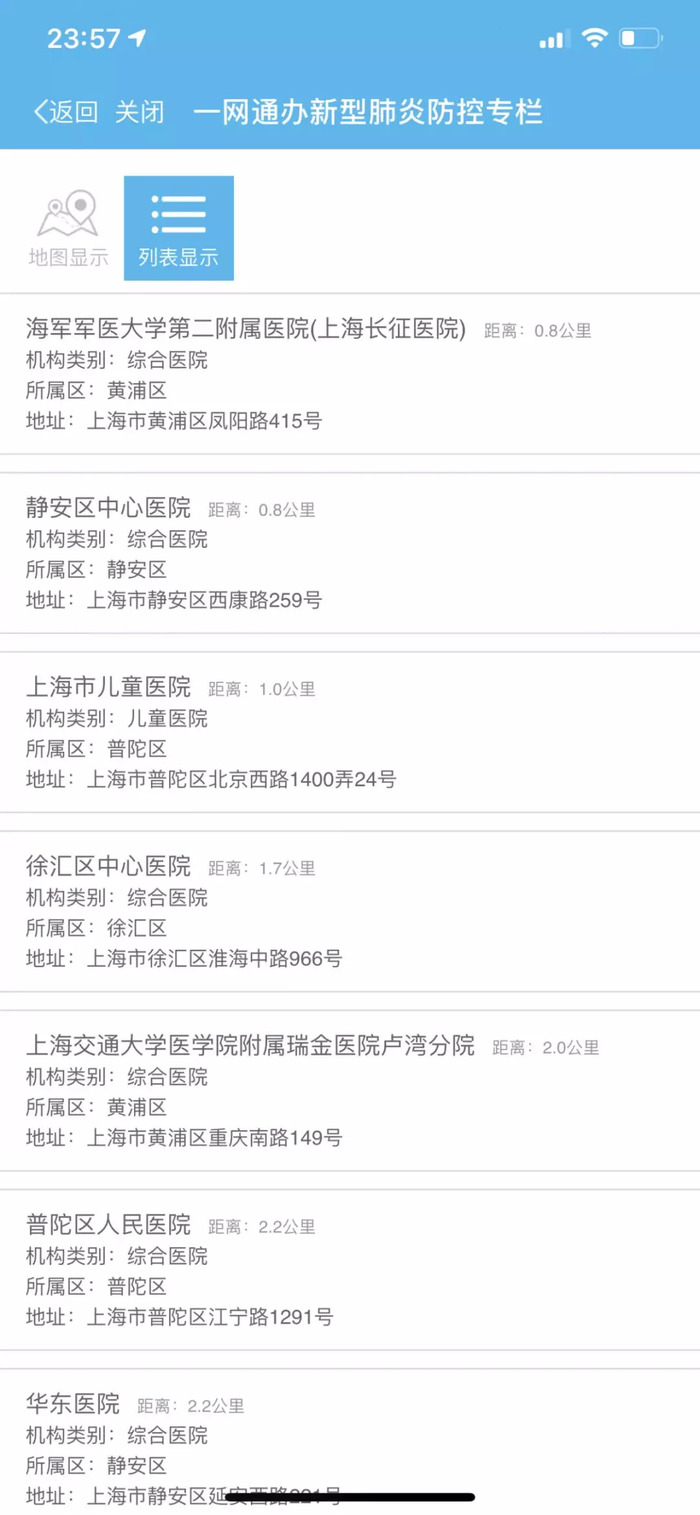Open 海军军医大学第二附属医院 hospital entry
The width and height of the screenshot is (700, 1515).
[350, 374]
